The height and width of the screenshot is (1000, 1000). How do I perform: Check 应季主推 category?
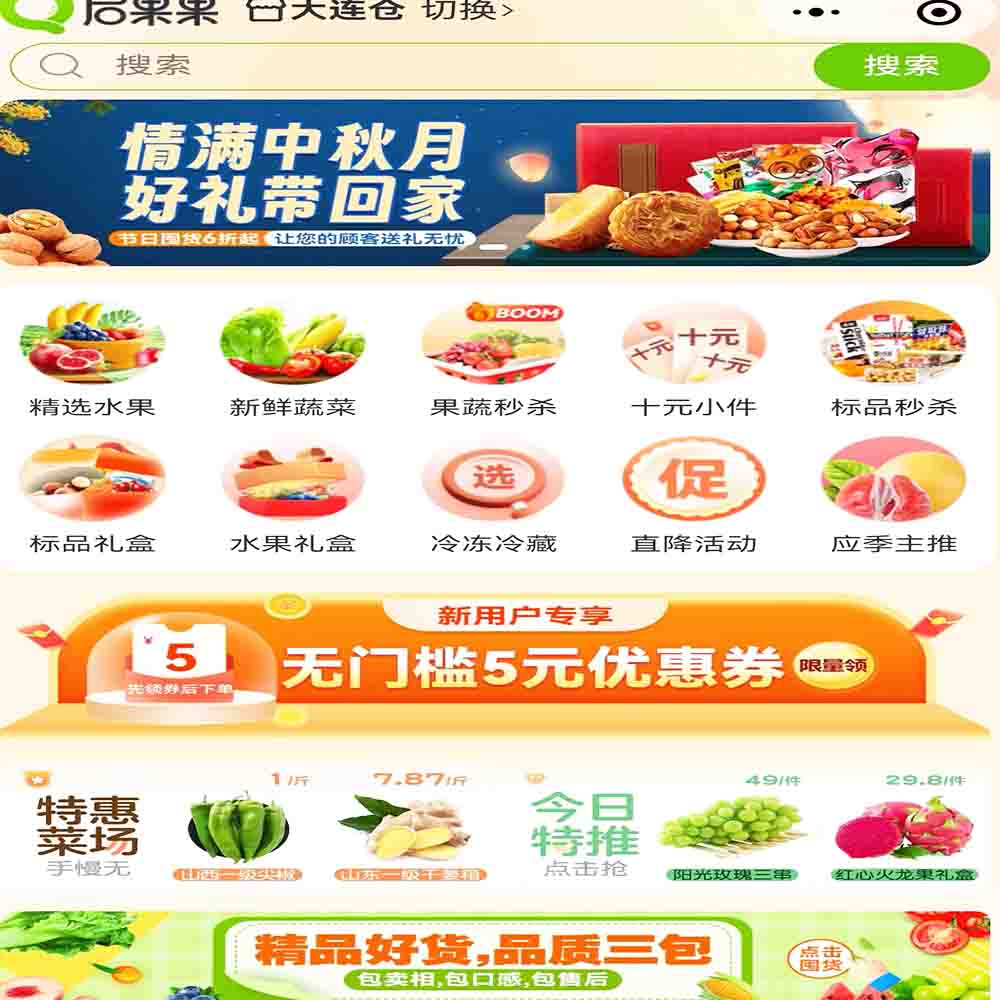[x=893, y=496]
